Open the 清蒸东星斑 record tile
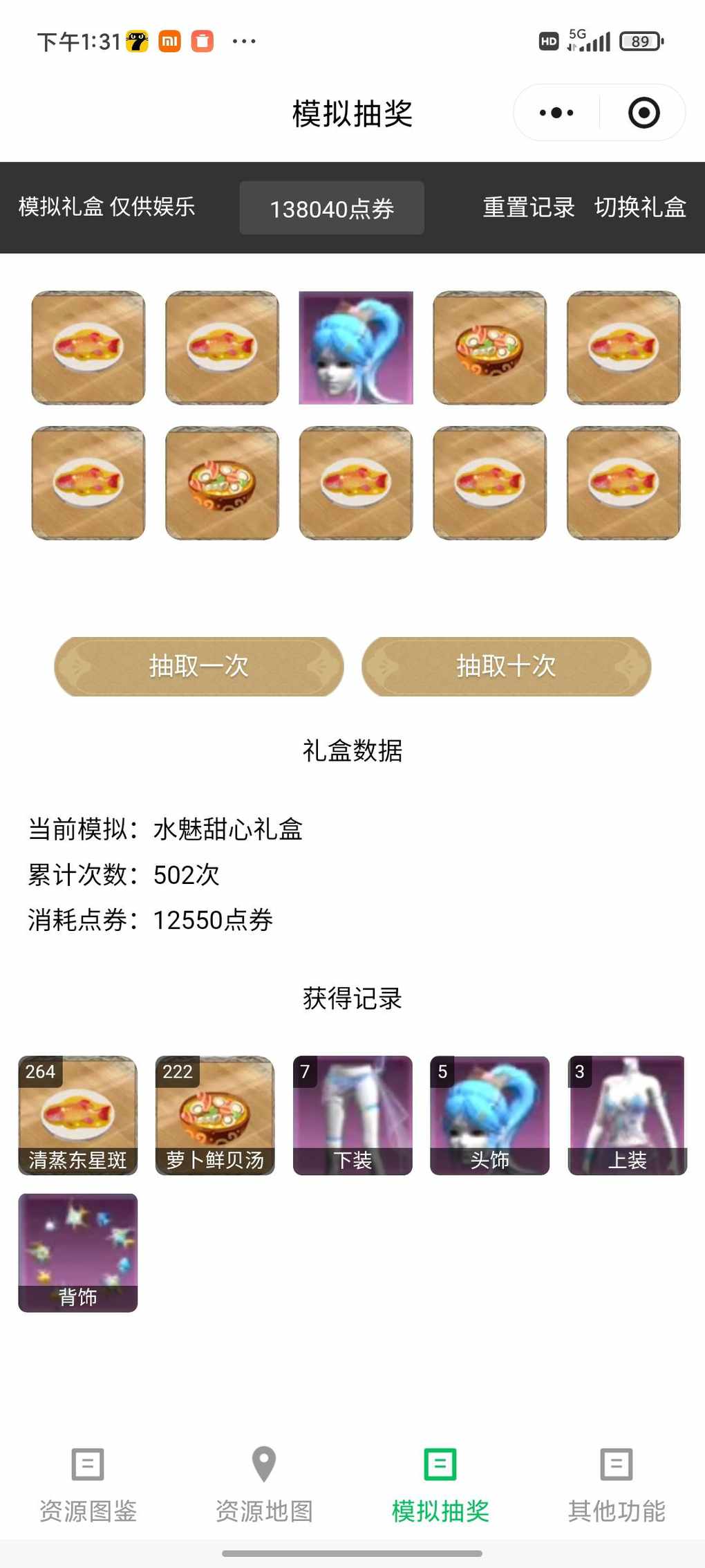Viewport: 705px width, 1568px height. (x=78, y=1115)
